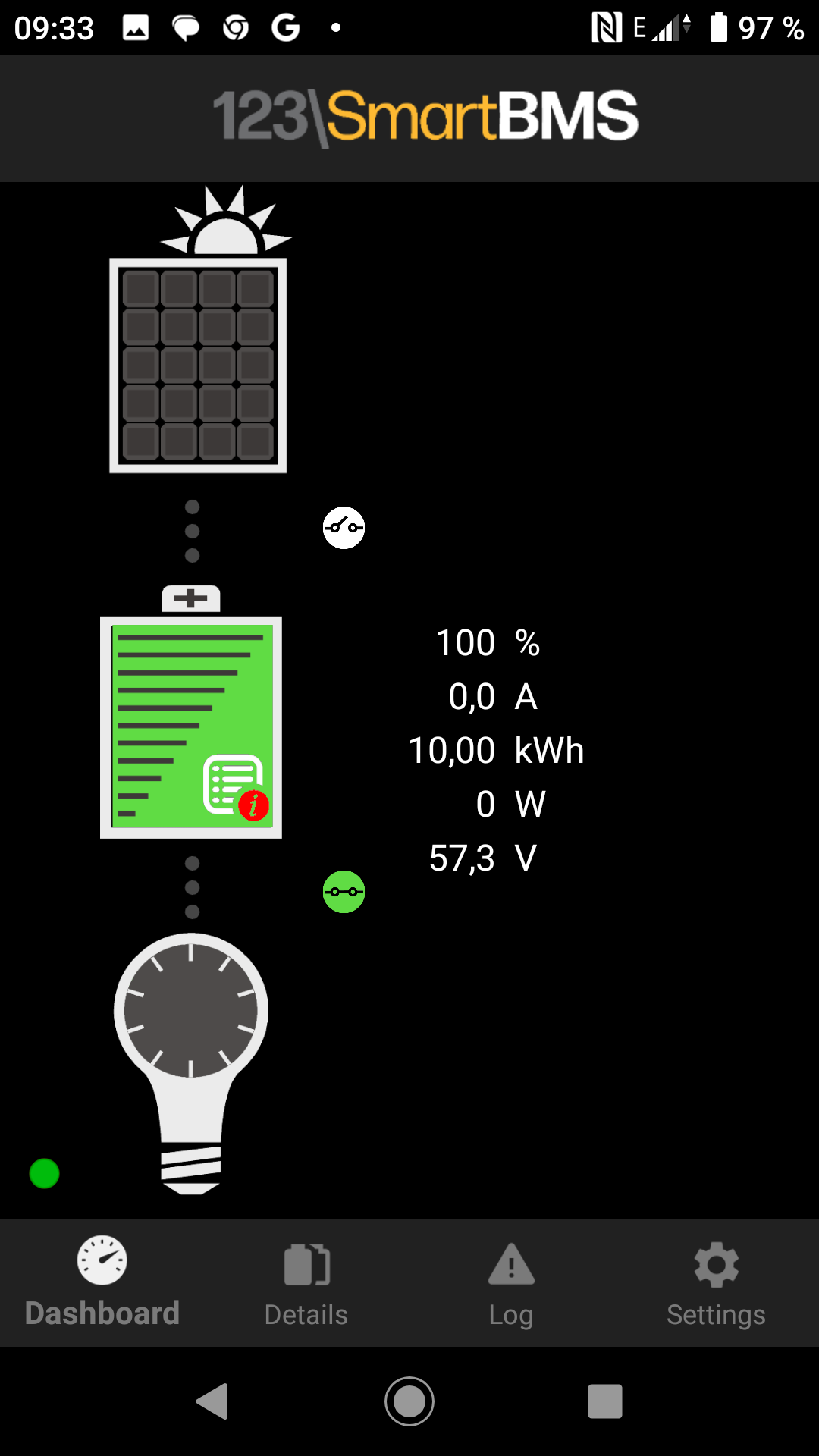819x1456 pixels.
Task: Open the Log tab
Action: (x=511, y=1283)
